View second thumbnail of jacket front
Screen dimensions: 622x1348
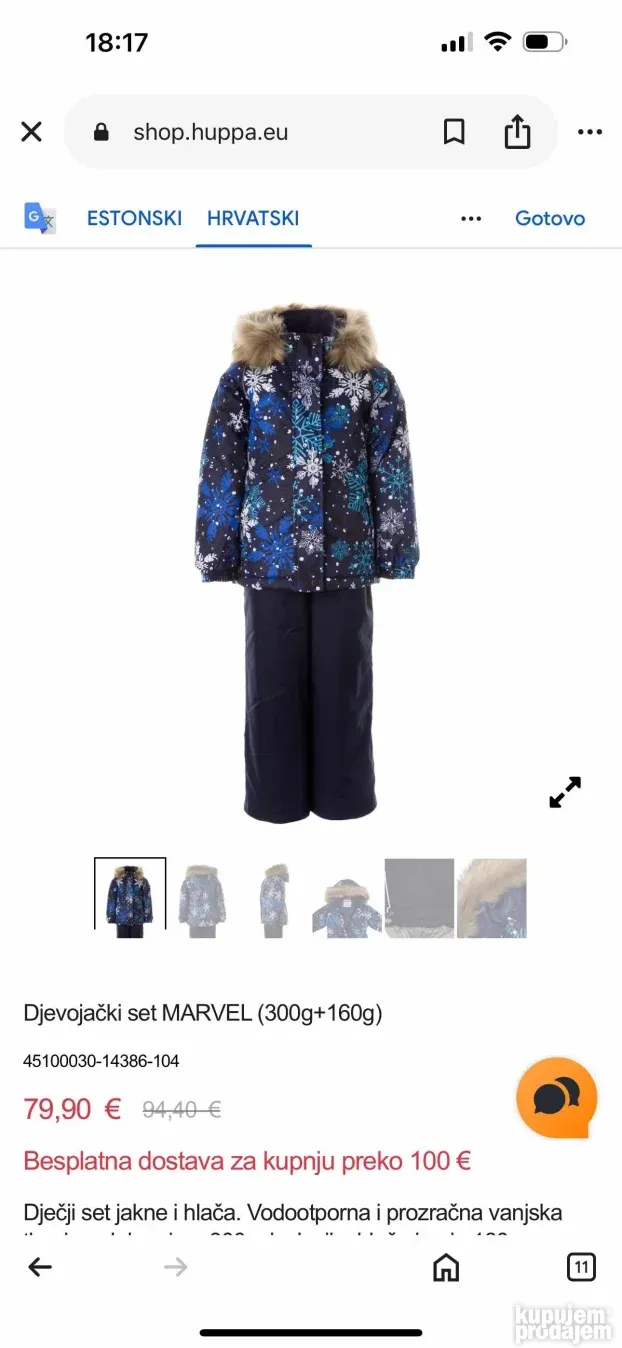[x=202, y=898]
